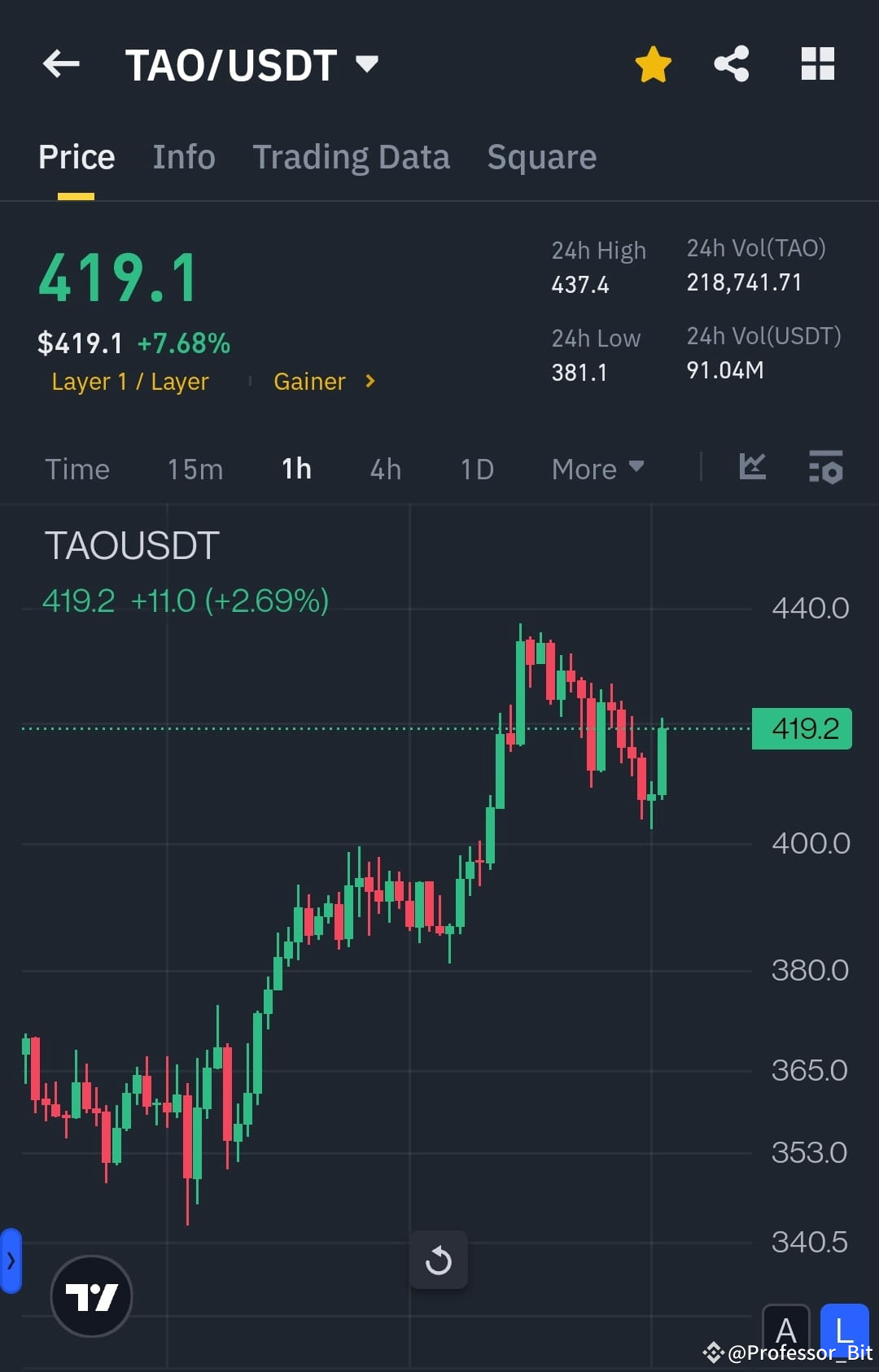The width and height of the screenshot is (879, 1372).
Task: Open the share options icon
Action: tap(731, 63)
